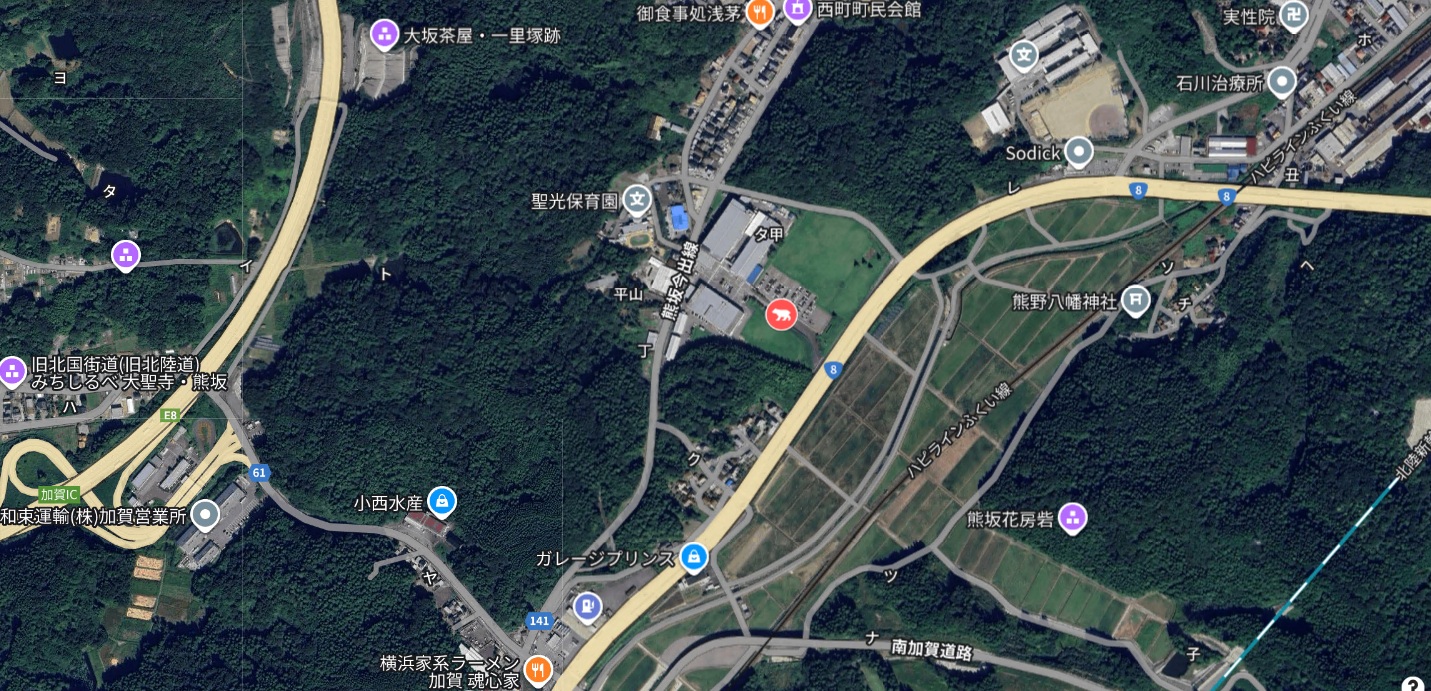Screen dimensions: 1431x691
Task: Open the ガレージプリンス shop marker
Action: click(693, 556)
